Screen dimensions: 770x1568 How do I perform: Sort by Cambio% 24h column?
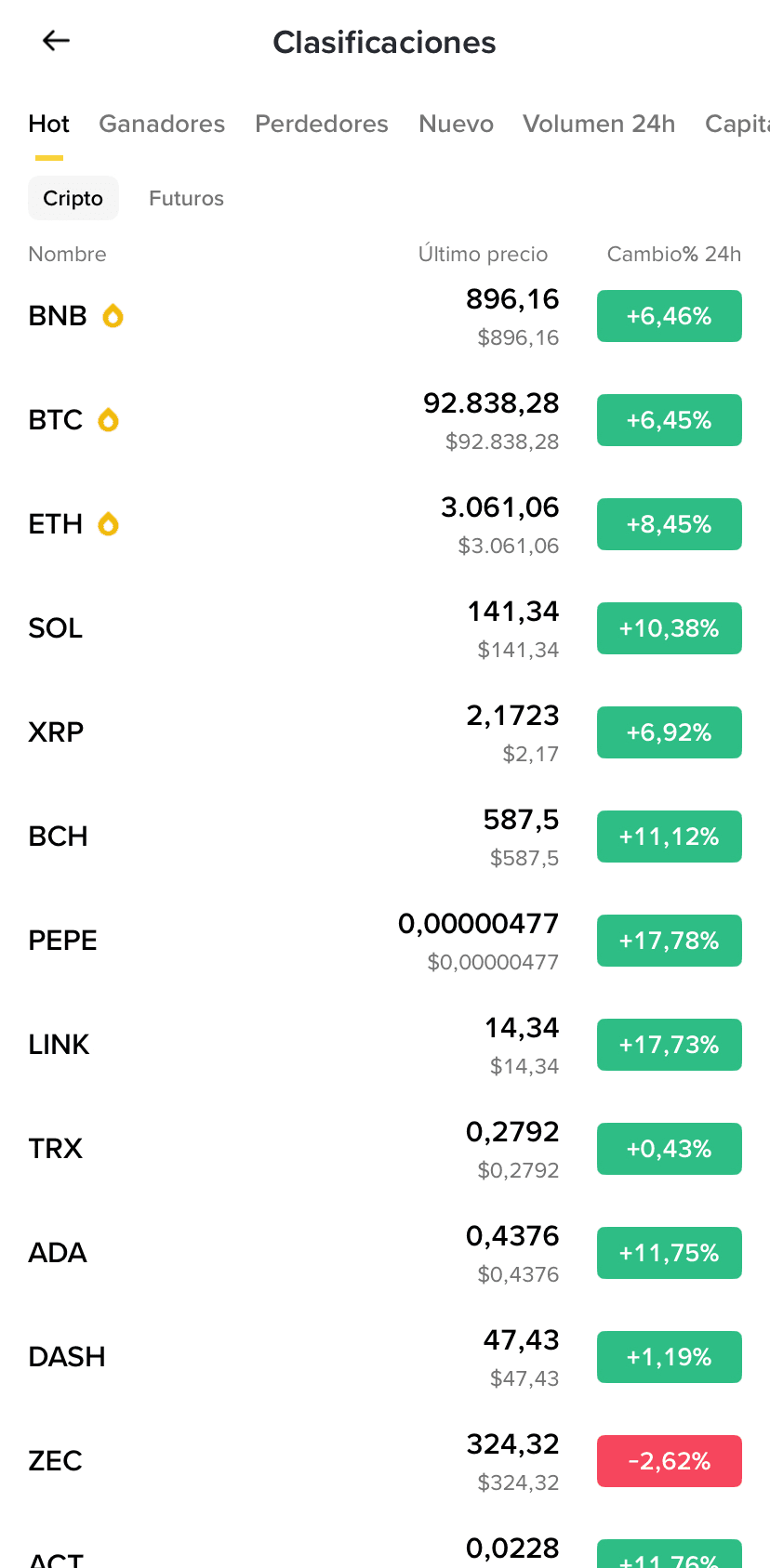[673, 254]
